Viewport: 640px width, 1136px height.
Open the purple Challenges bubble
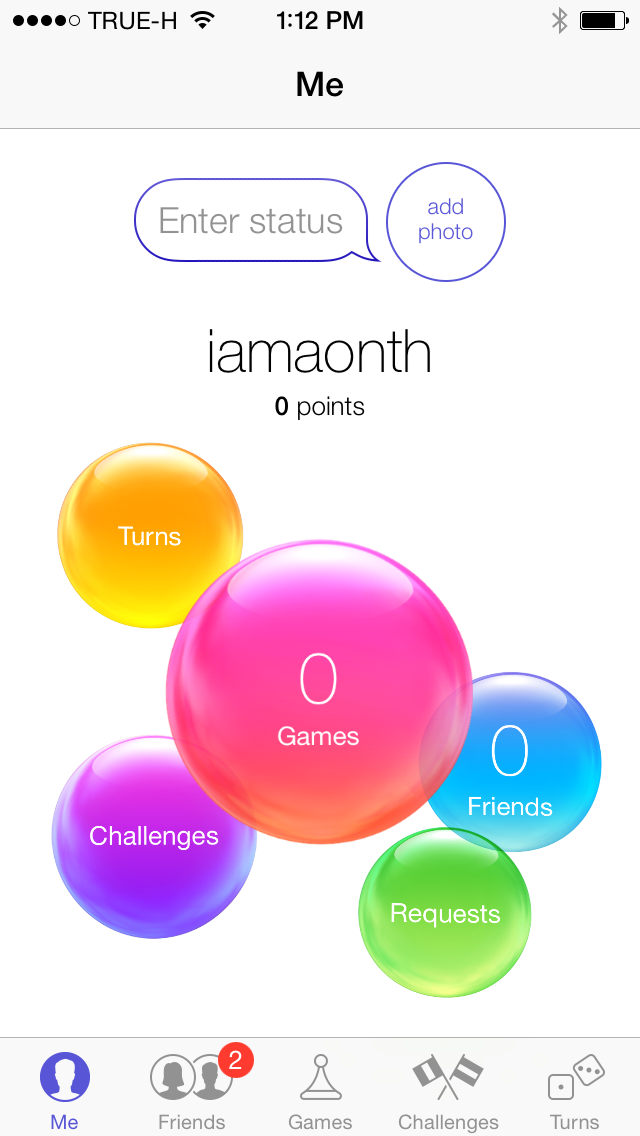[x=154, y=836]
